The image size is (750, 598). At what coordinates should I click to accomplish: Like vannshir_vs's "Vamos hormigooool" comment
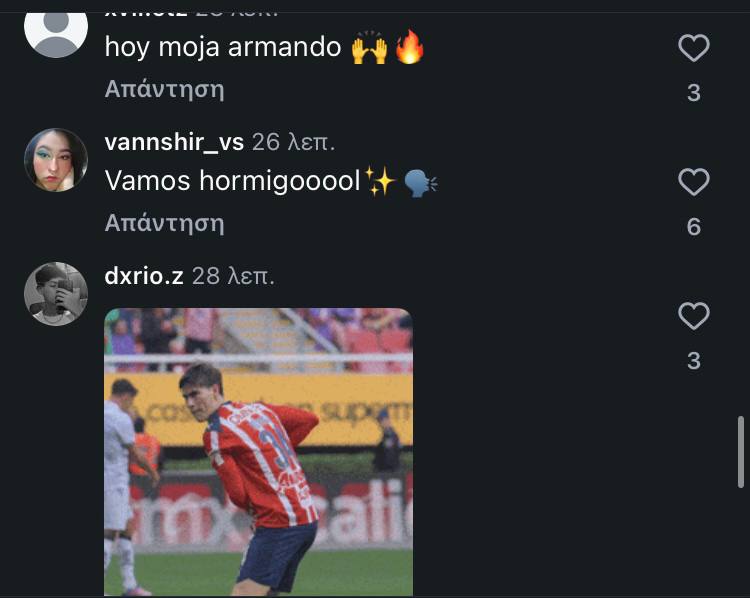(694, 182)
